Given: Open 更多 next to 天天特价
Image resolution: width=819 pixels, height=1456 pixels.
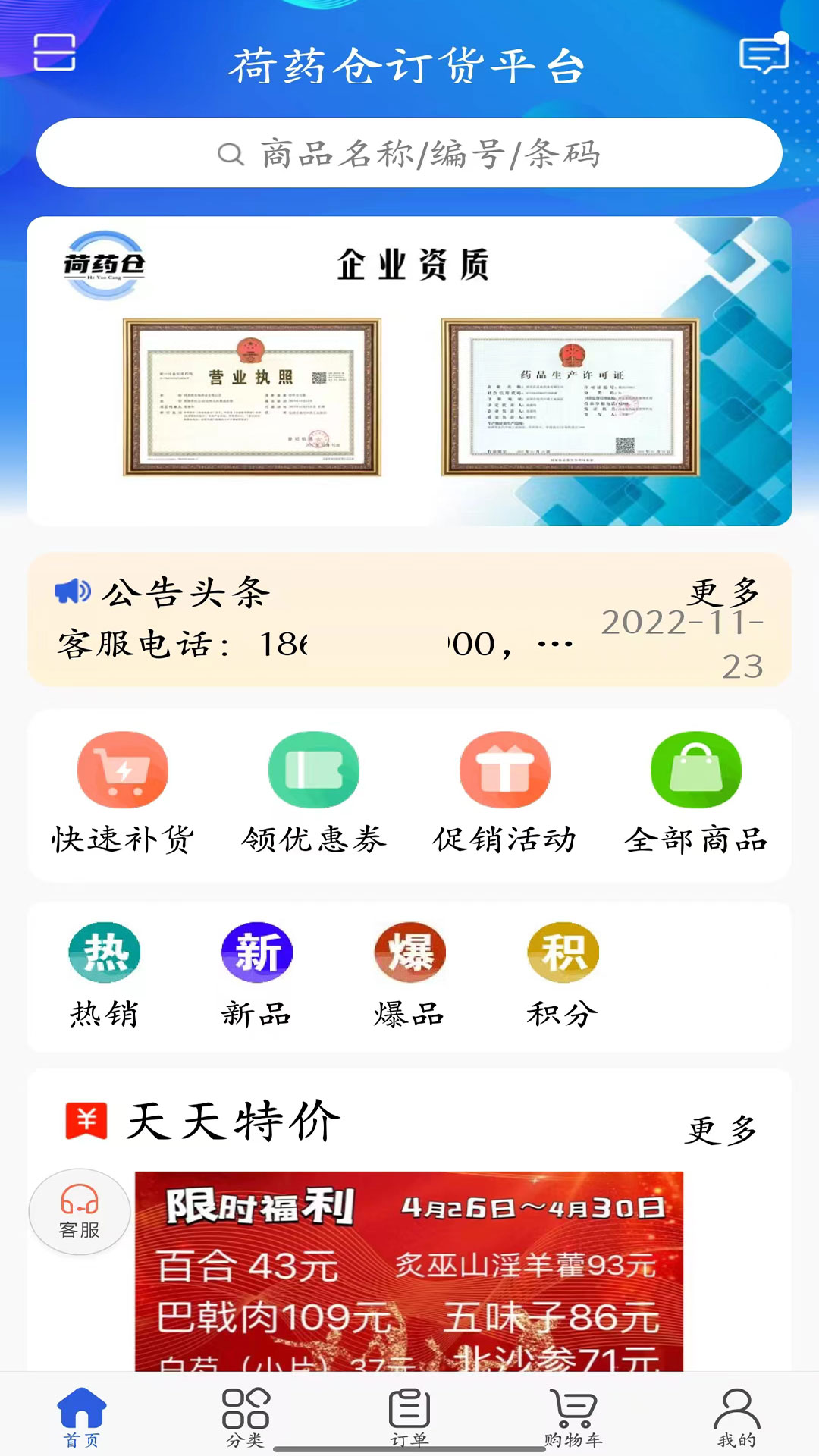Looking at the screenshot, I should coord(721,1130).
